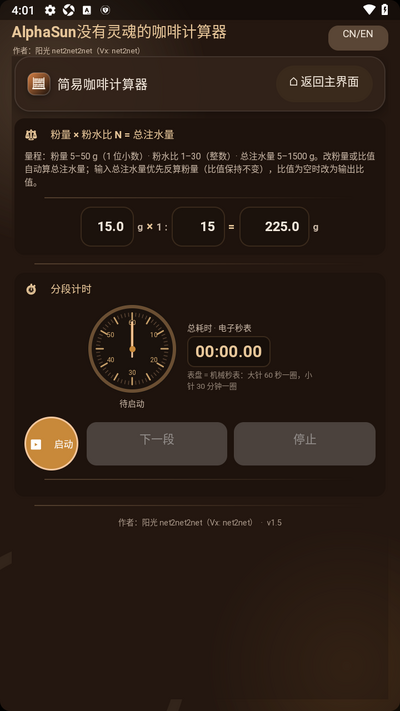The image size is (400, 711).
Task: Edit the water ratio field showing 15
Action: coord(198,227)
